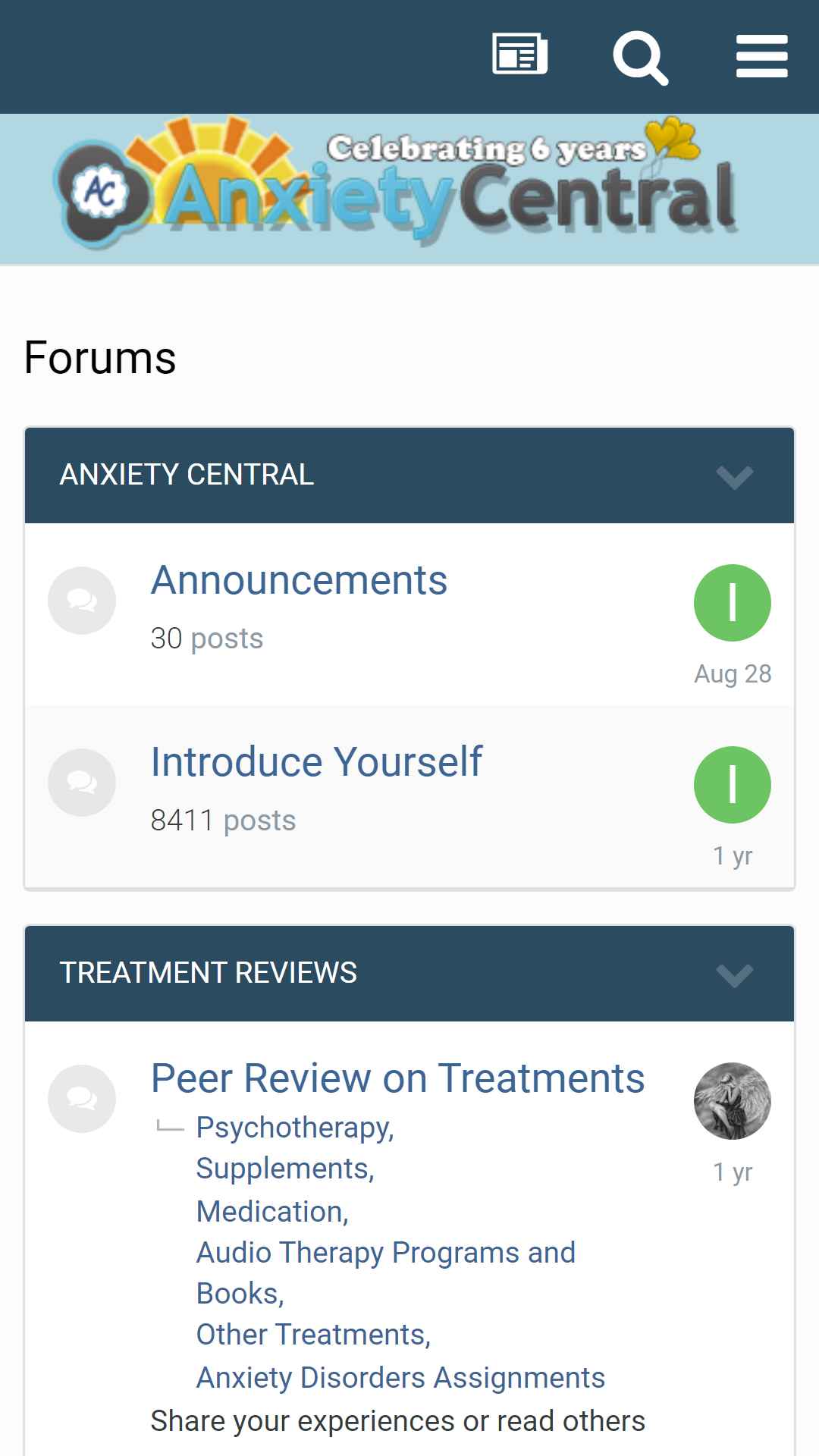Image resolution: width=819 pixels, height=1456 pixels.
Task: Collapse the Treatment Reviews category
Action: 735,974
